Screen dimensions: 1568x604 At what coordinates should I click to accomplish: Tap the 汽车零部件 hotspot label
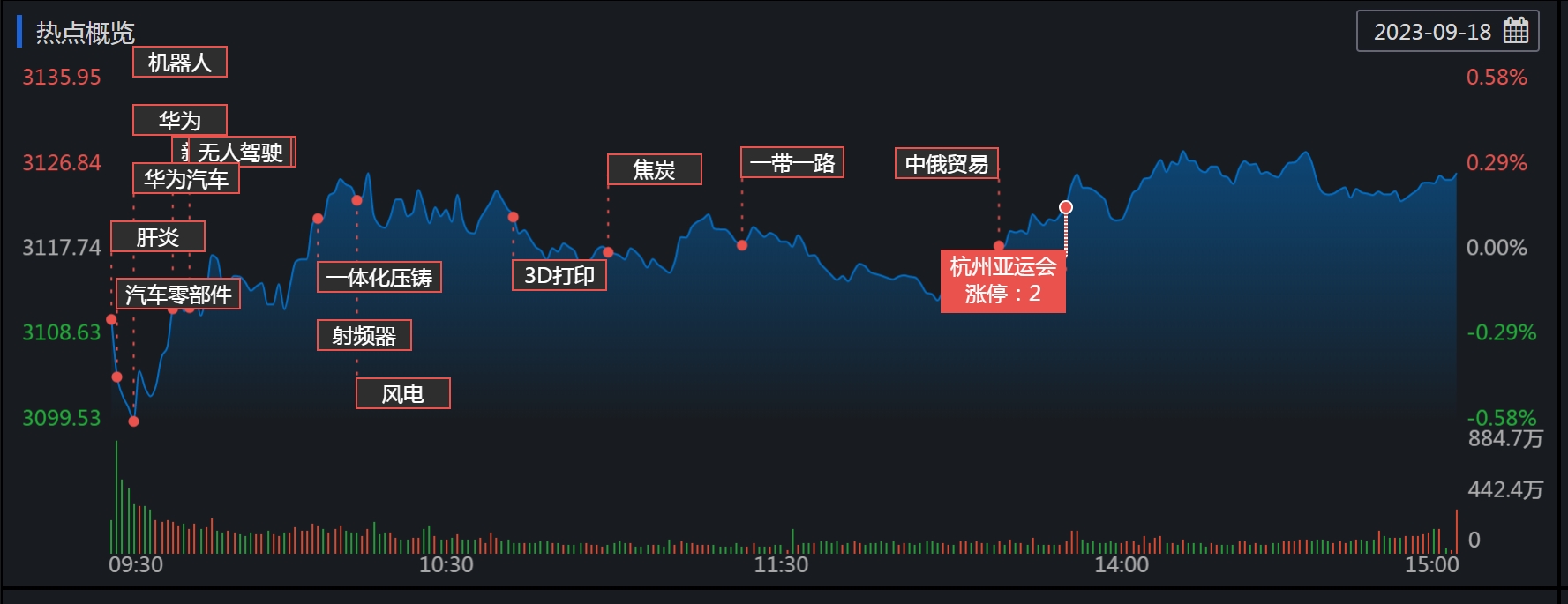pyautogui.click(x=178, y=295)
